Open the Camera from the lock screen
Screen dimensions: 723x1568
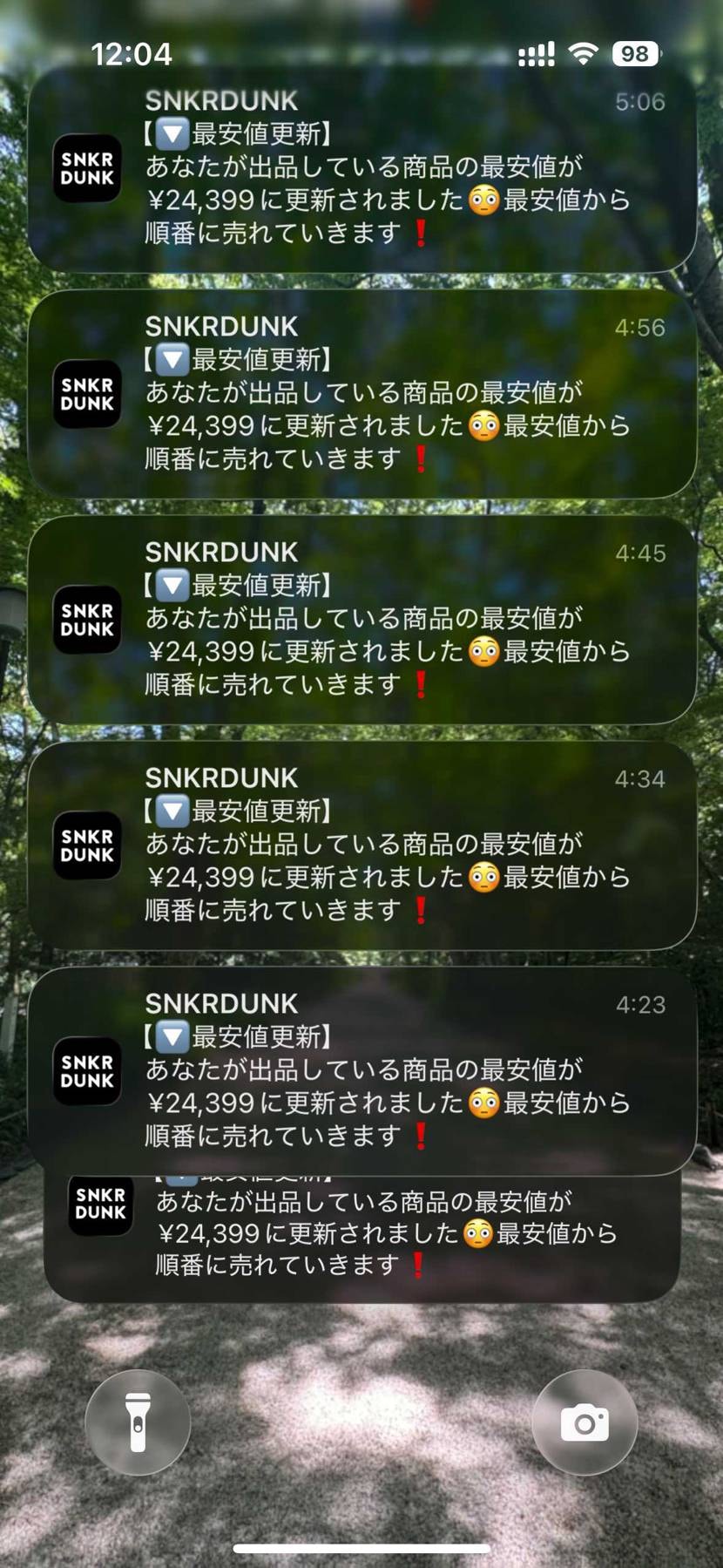(x=584, y=1422)
